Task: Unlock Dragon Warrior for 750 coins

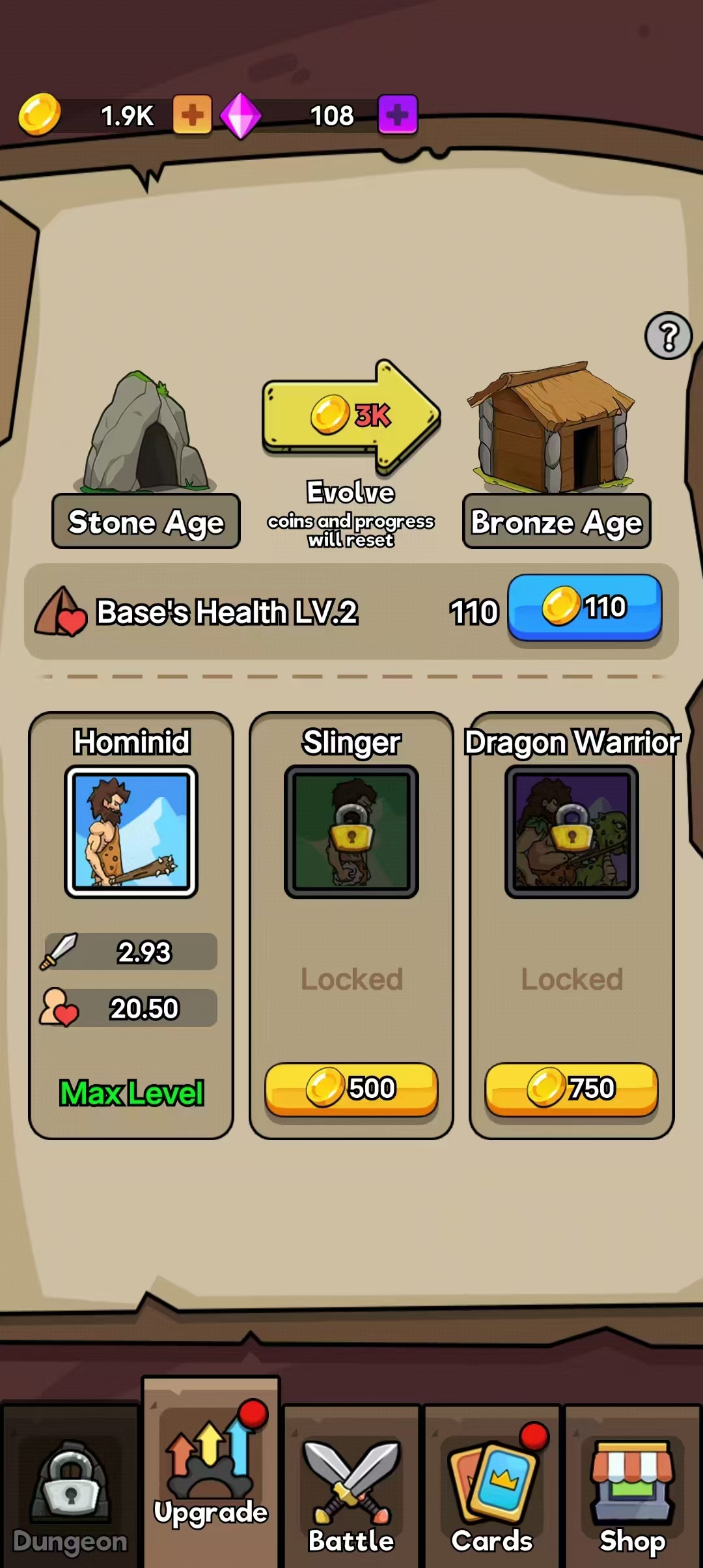Action: tap(572, 1088)
